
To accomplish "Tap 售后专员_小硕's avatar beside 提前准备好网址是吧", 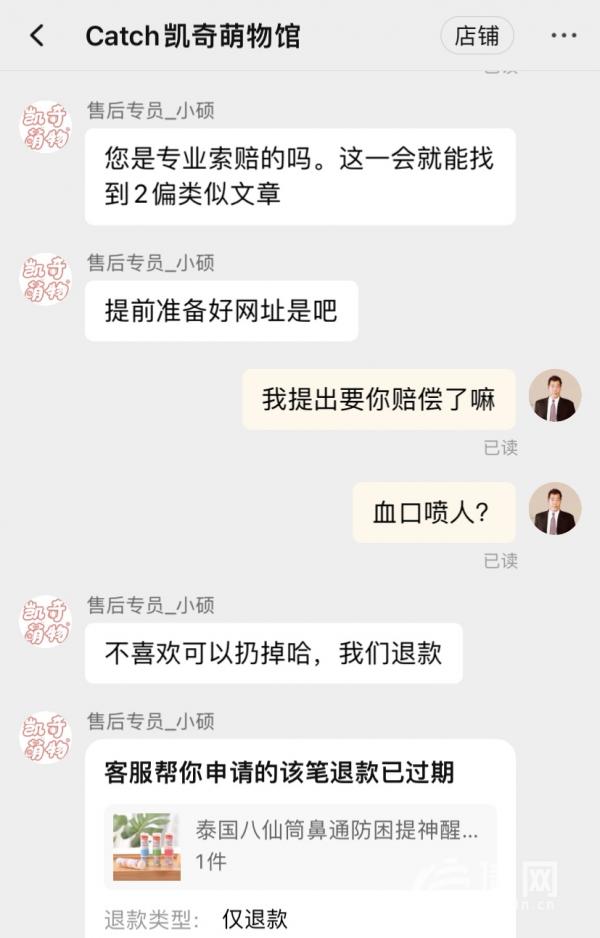I will click(x=46, y=279).
